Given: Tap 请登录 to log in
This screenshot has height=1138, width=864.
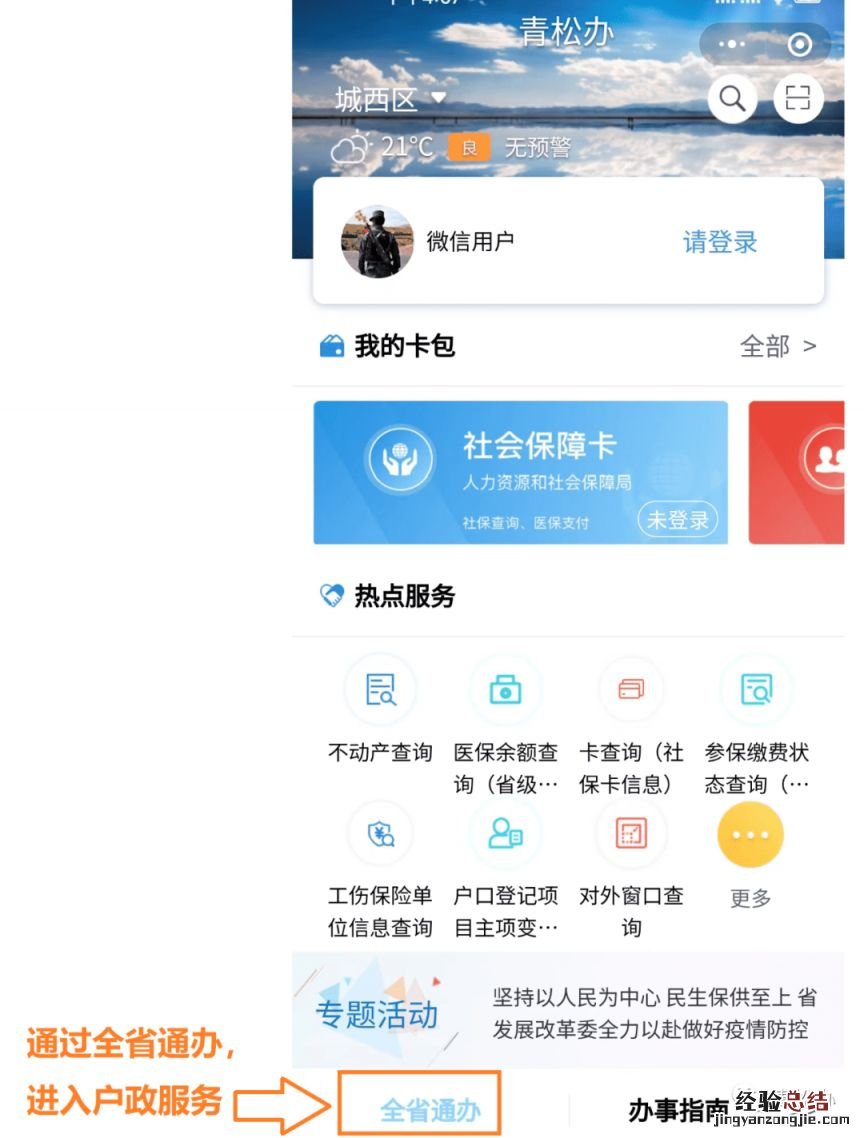Looking at the screenshot, I should pyautogui.click(x=720, y=241).
